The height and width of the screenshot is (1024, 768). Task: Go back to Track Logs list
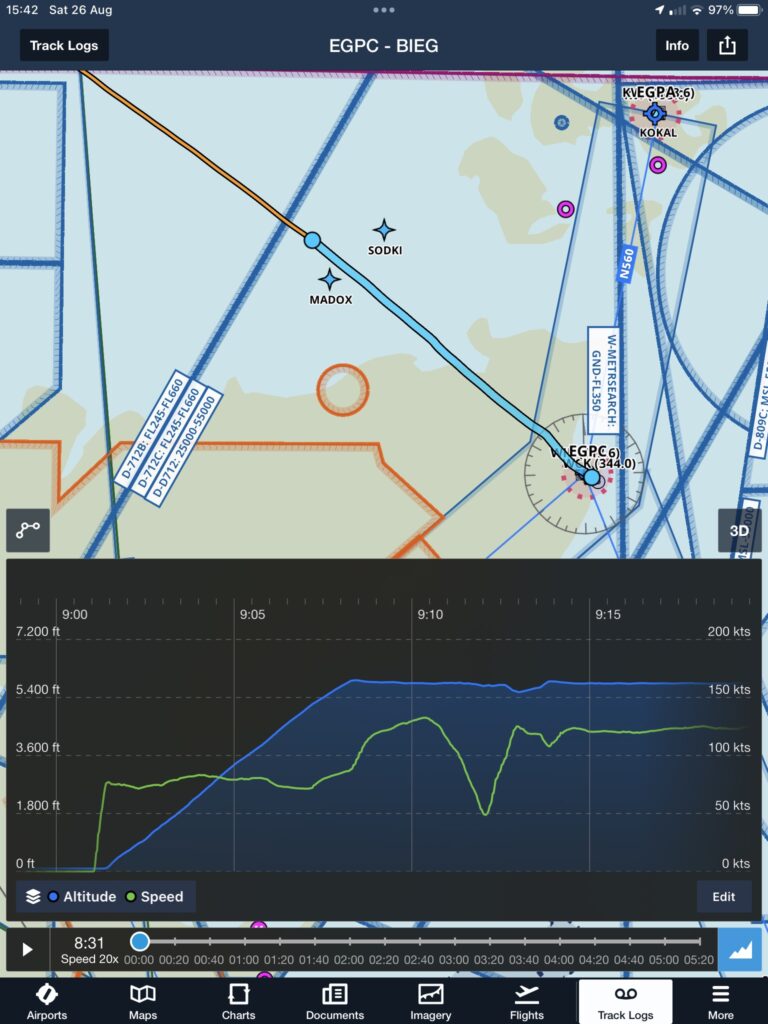(65, 45)
